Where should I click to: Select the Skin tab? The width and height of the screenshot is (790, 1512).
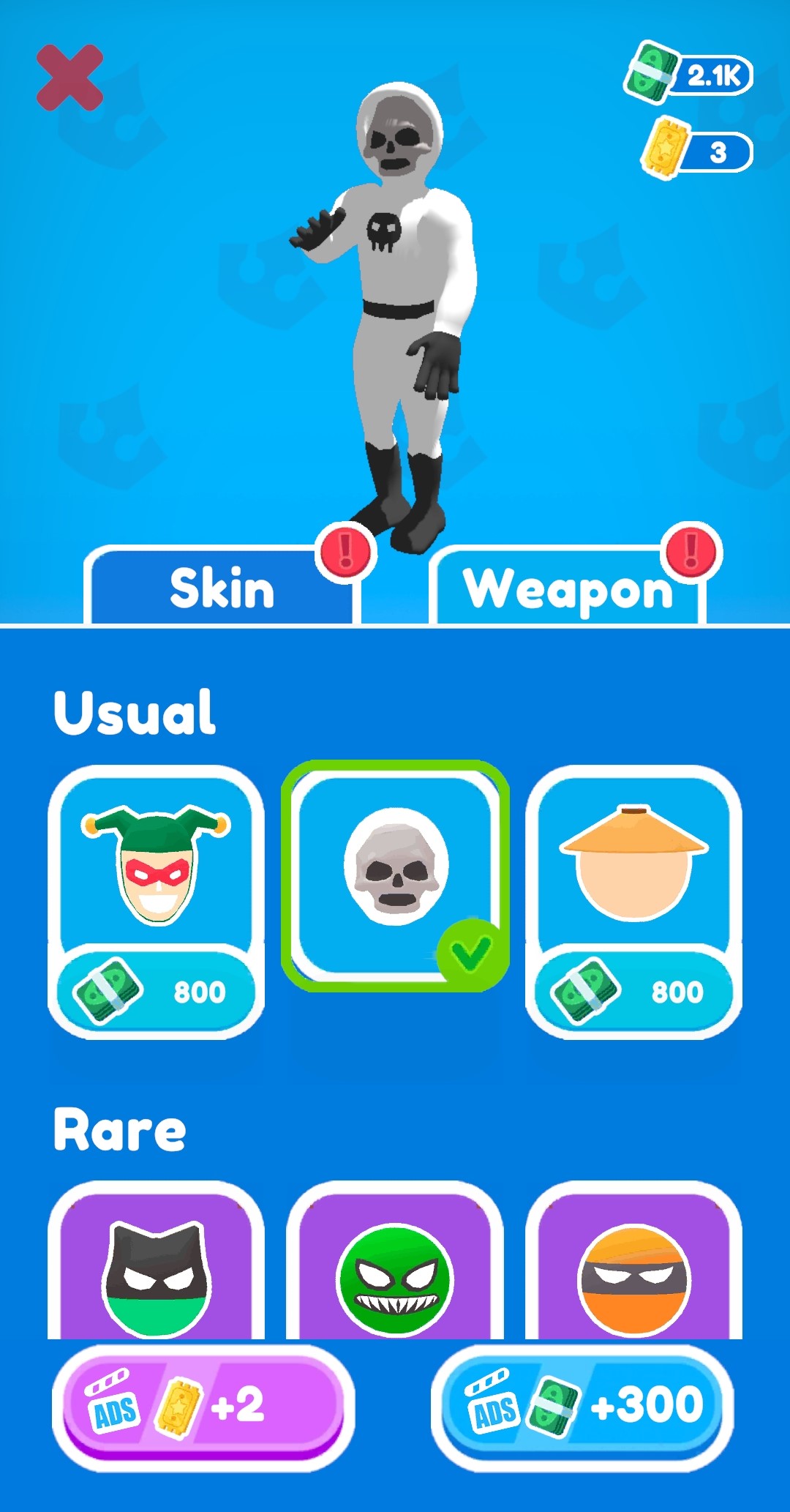click(222, 588)
